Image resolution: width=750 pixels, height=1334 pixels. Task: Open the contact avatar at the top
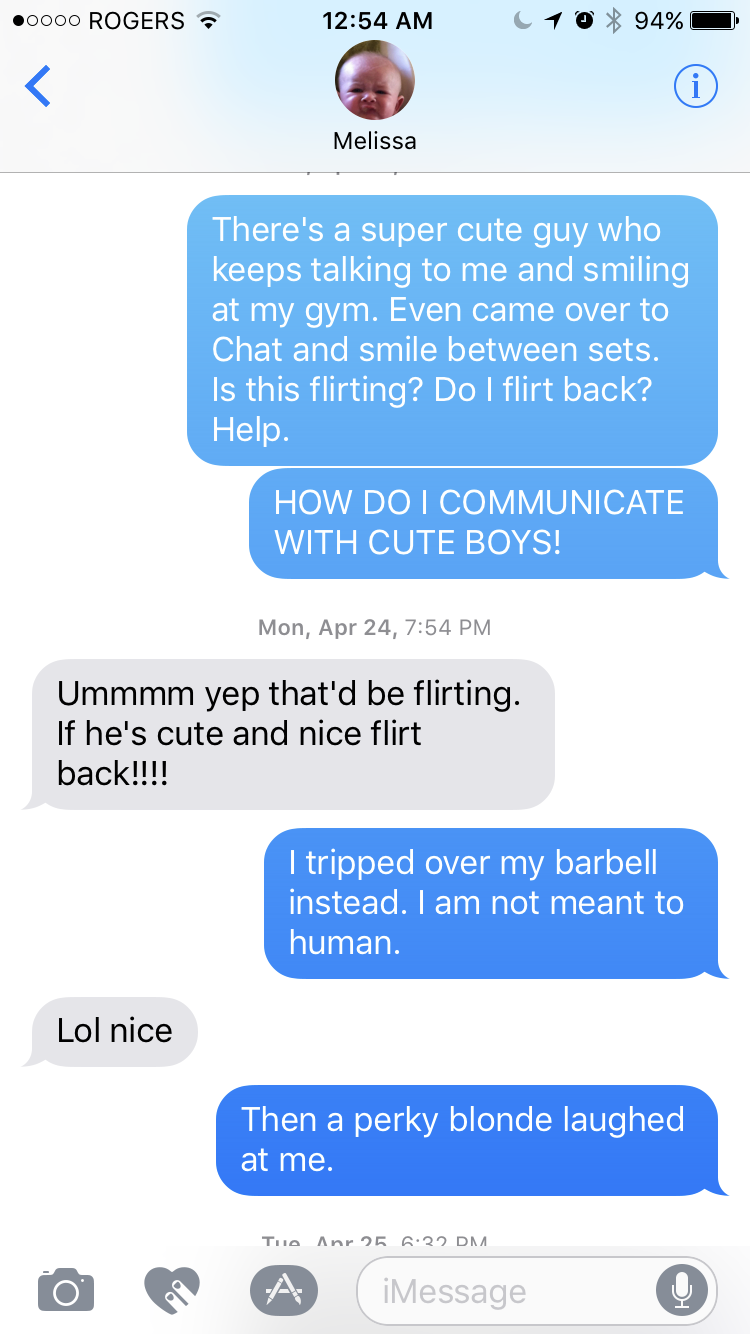coord(374,82)
